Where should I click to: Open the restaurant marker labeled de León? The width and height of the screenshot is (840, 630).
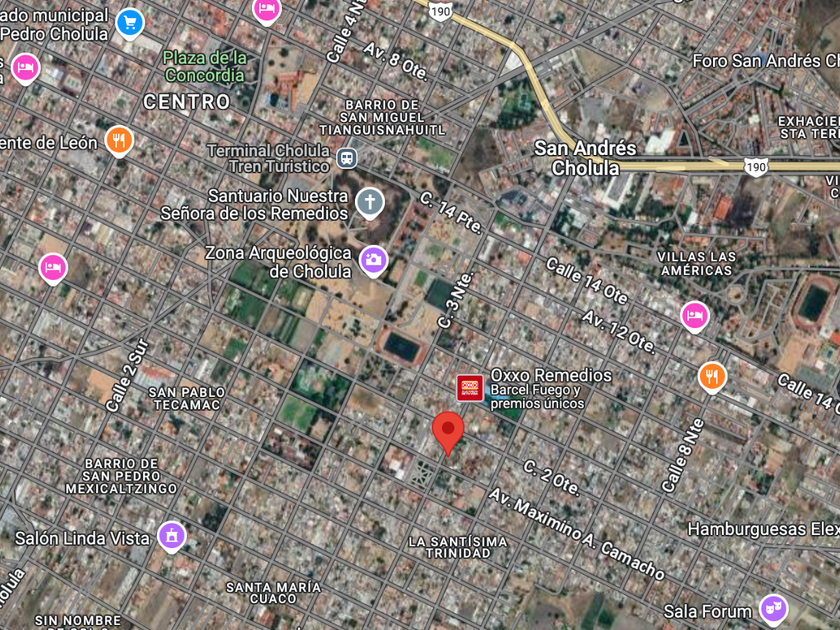[119, 141]
